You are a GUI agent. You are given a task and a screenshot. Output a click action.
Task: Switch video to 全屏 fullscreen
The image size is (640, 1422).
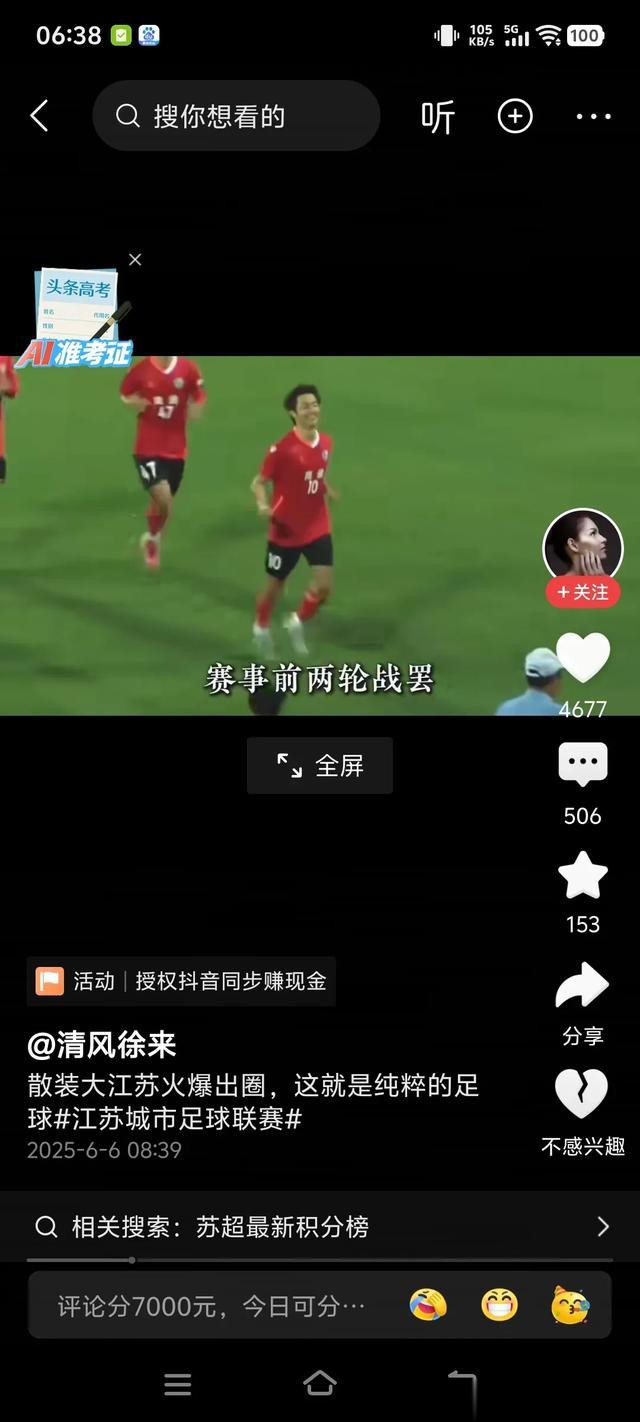pyautogui.click(x=320, y=766)
